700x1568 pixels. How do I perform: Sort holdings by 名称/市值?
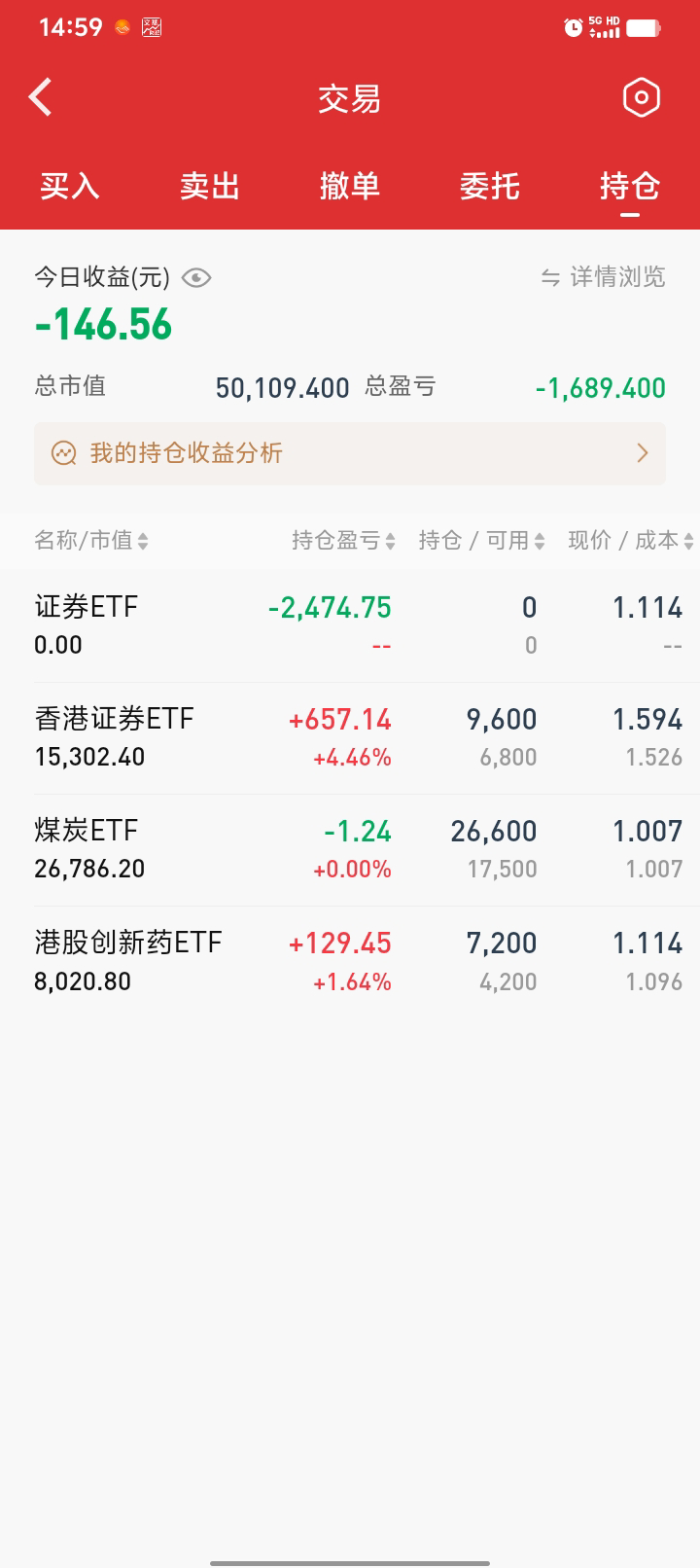point(91,541)
